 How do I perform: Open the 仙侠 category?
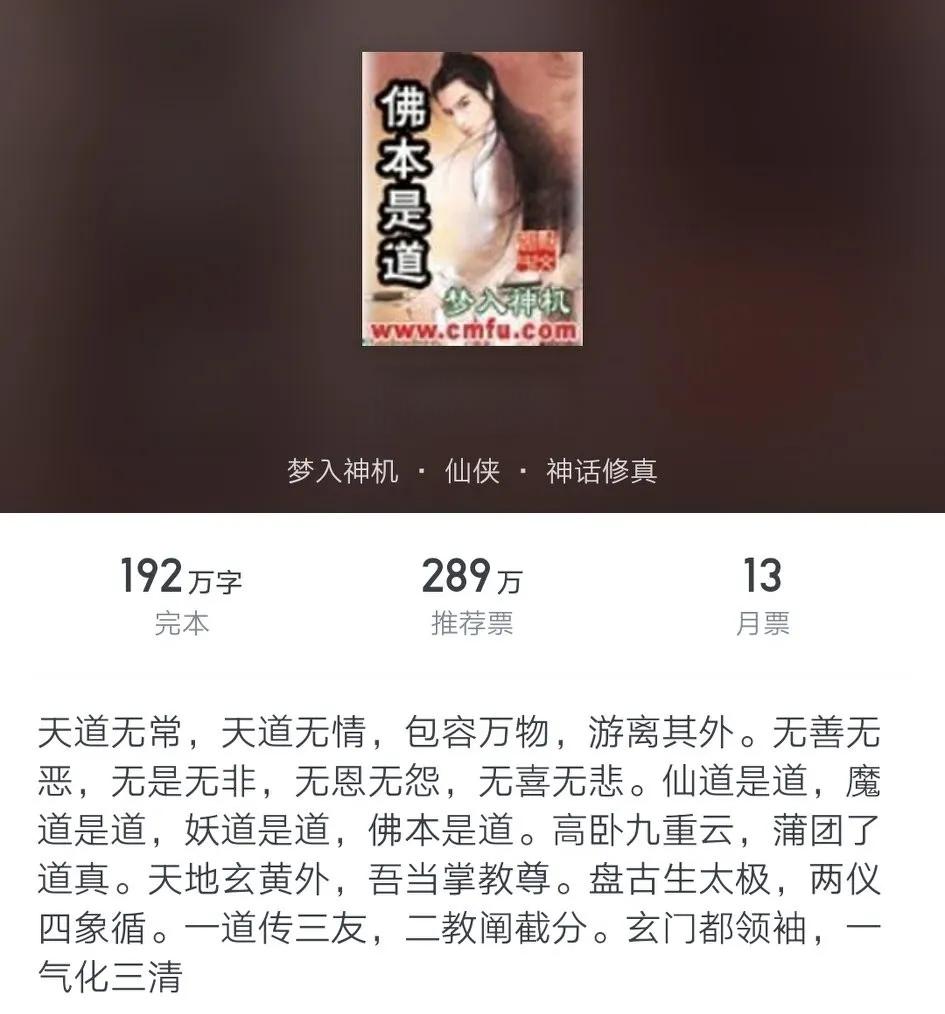point(472,471)
